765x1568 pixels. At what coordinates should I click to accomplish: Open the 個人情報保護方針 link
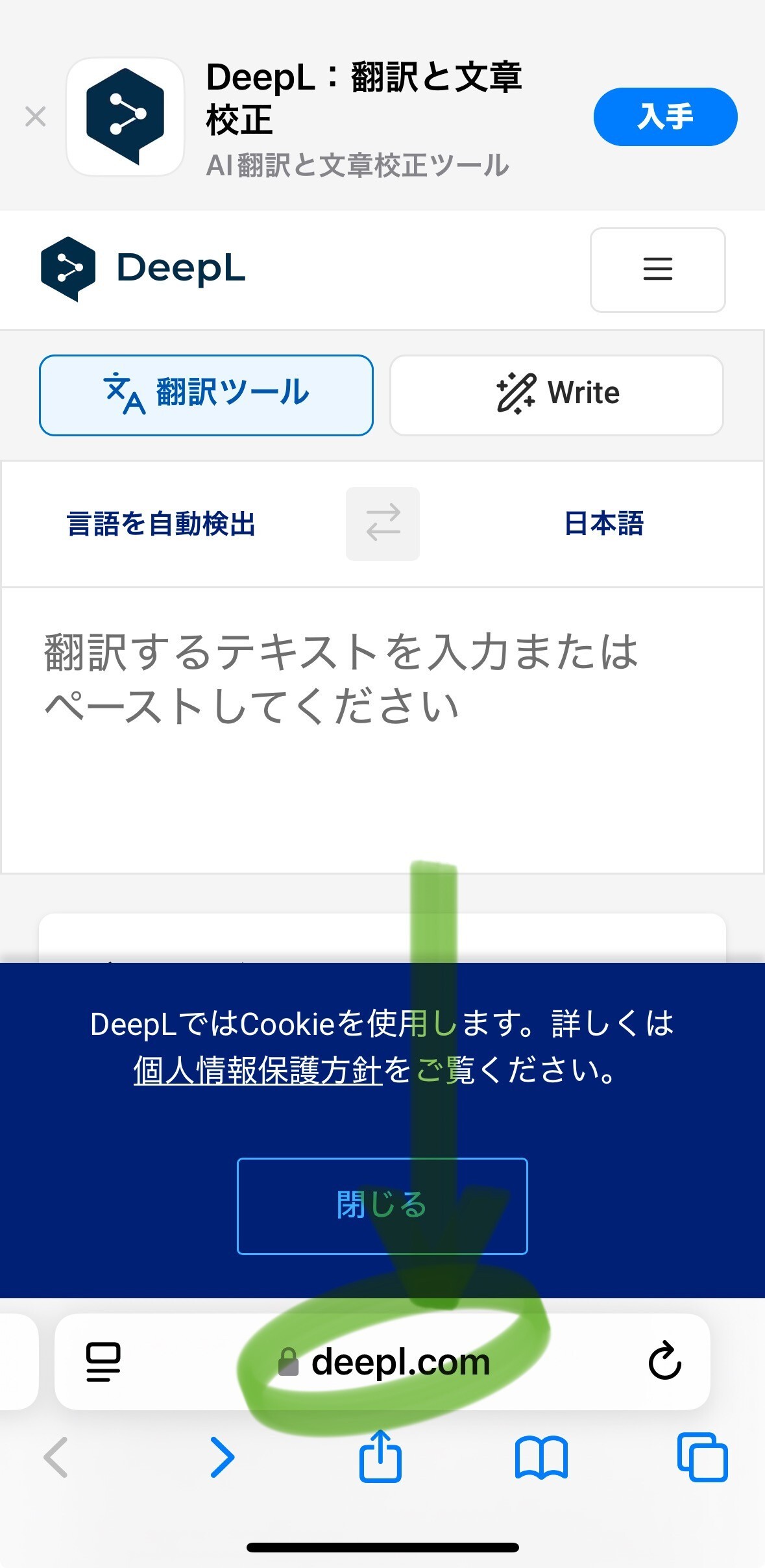[258, 1070]
